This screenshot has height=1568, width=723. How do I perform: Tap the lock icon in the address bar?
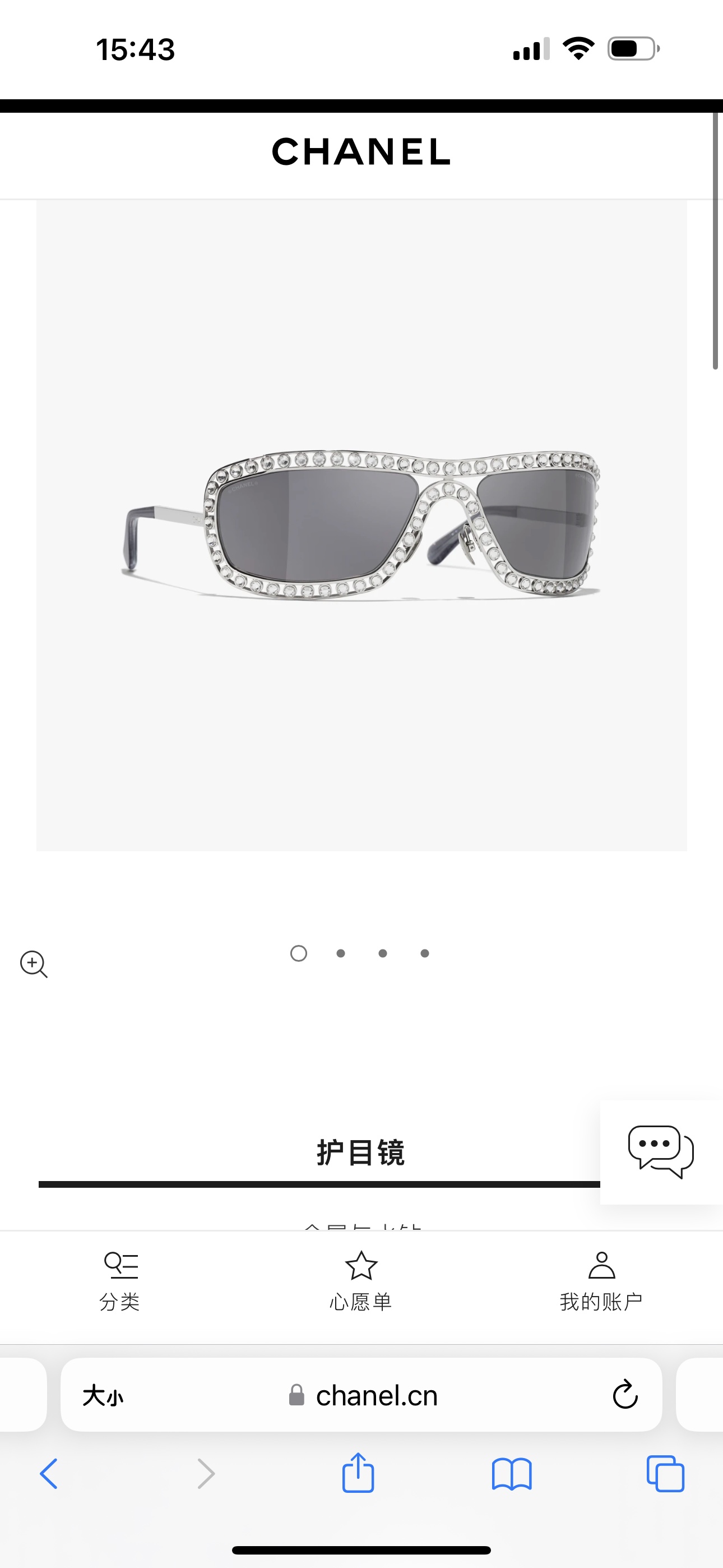[x=296, y=1396]
